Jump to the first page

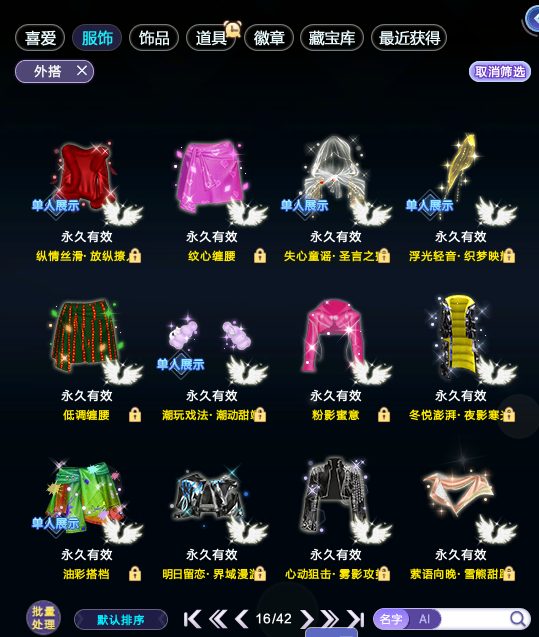tap(192, 619)
